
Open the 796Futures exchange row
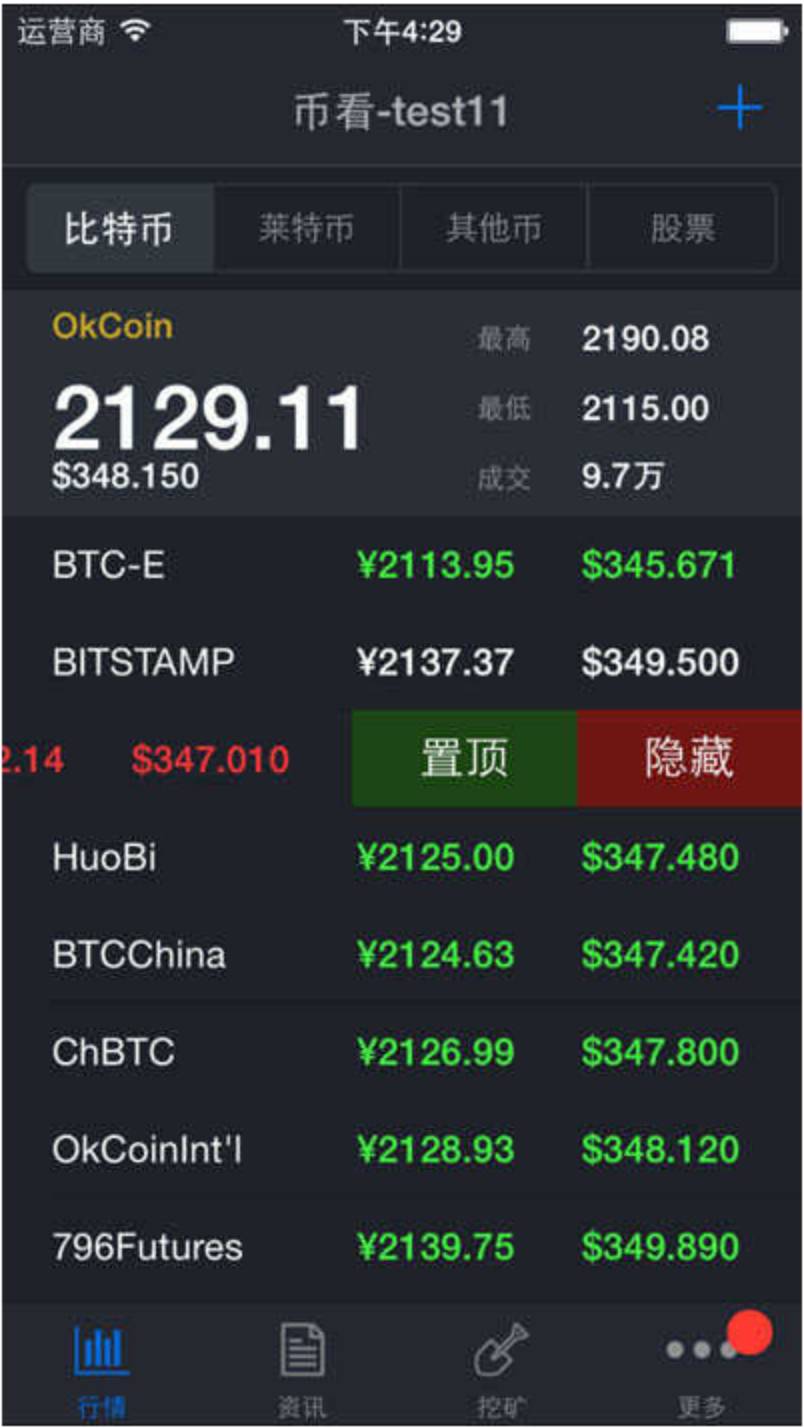400,1246
